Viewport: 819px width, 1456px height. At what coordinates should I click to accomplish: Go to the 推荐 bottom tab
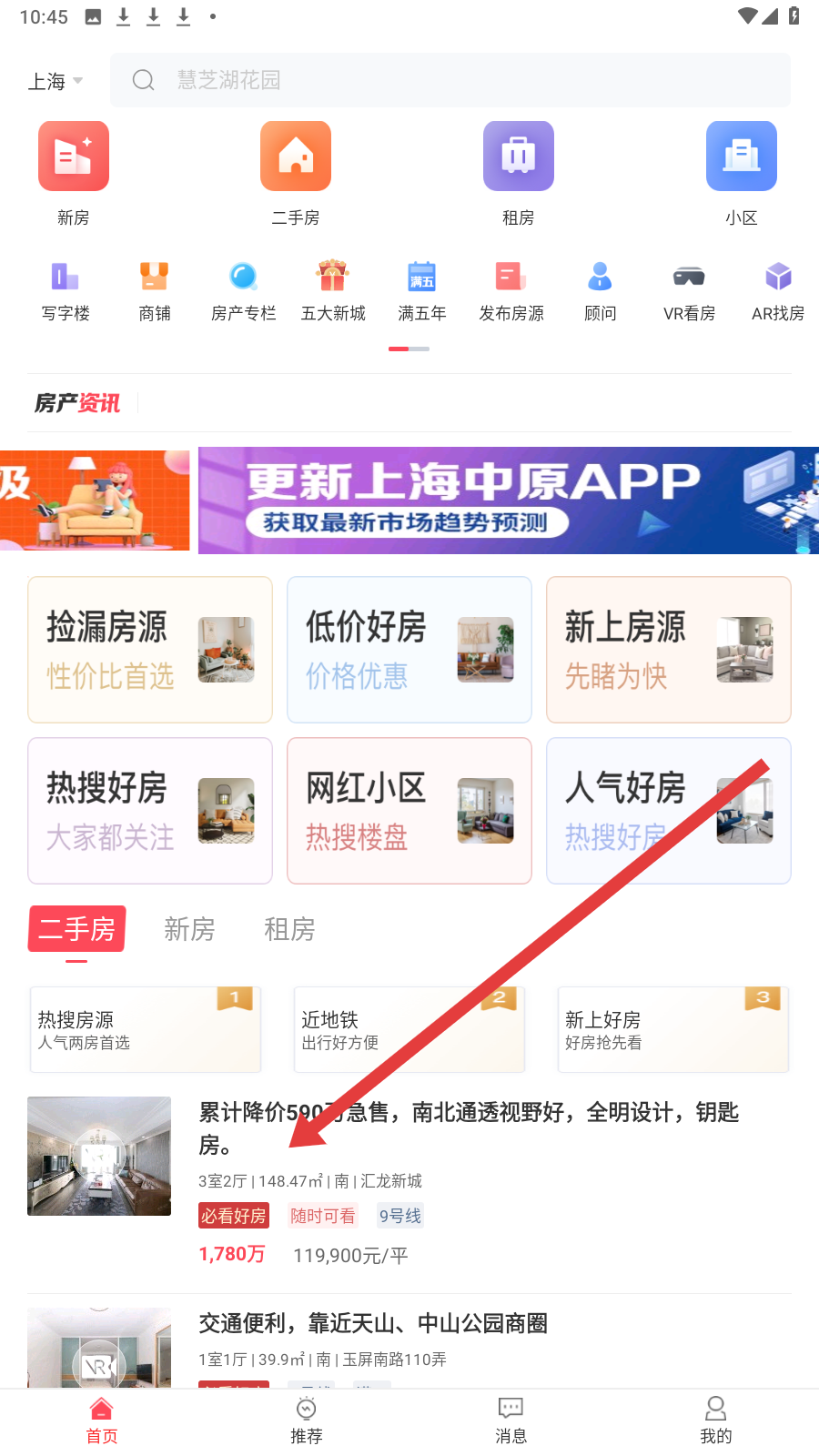click(x=307, y=1421)
